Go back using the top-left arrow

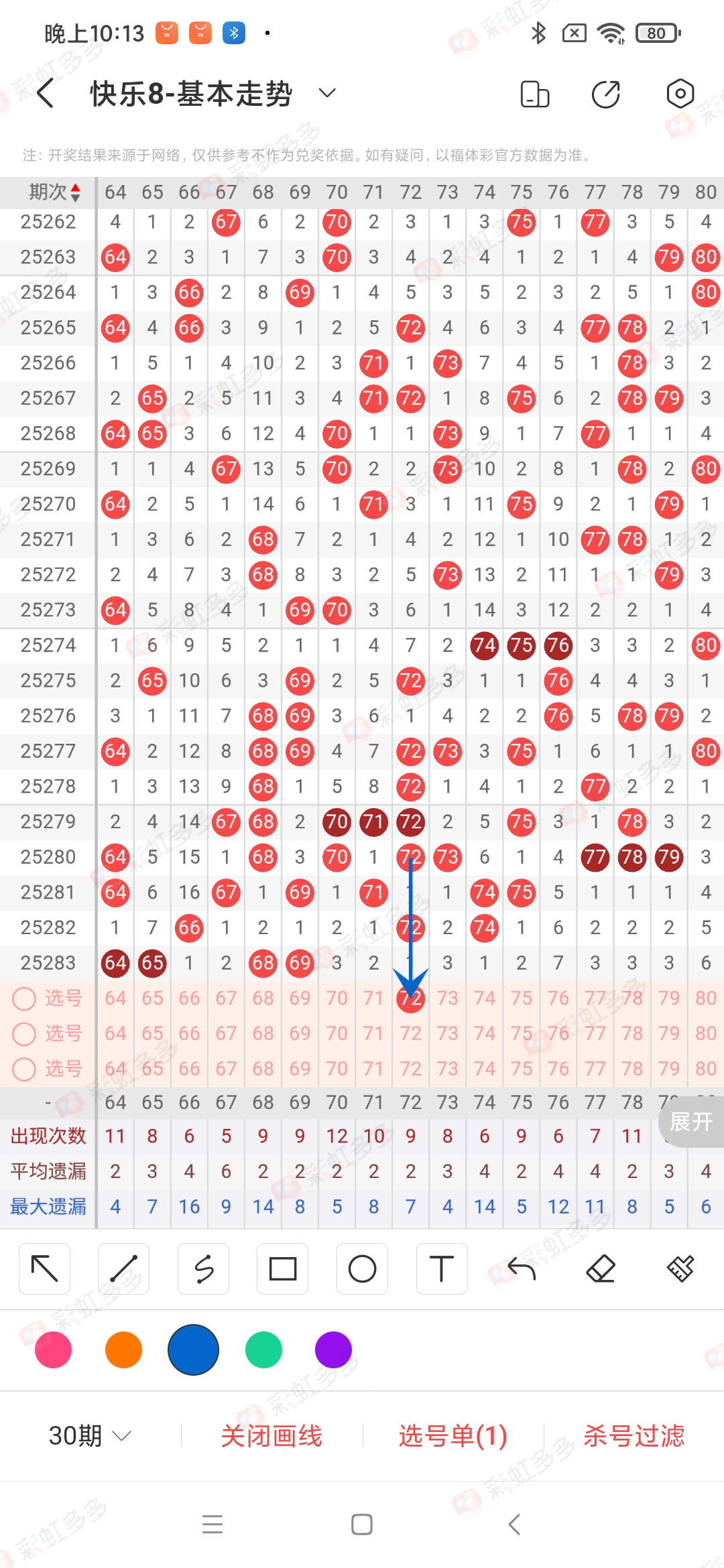46,93
